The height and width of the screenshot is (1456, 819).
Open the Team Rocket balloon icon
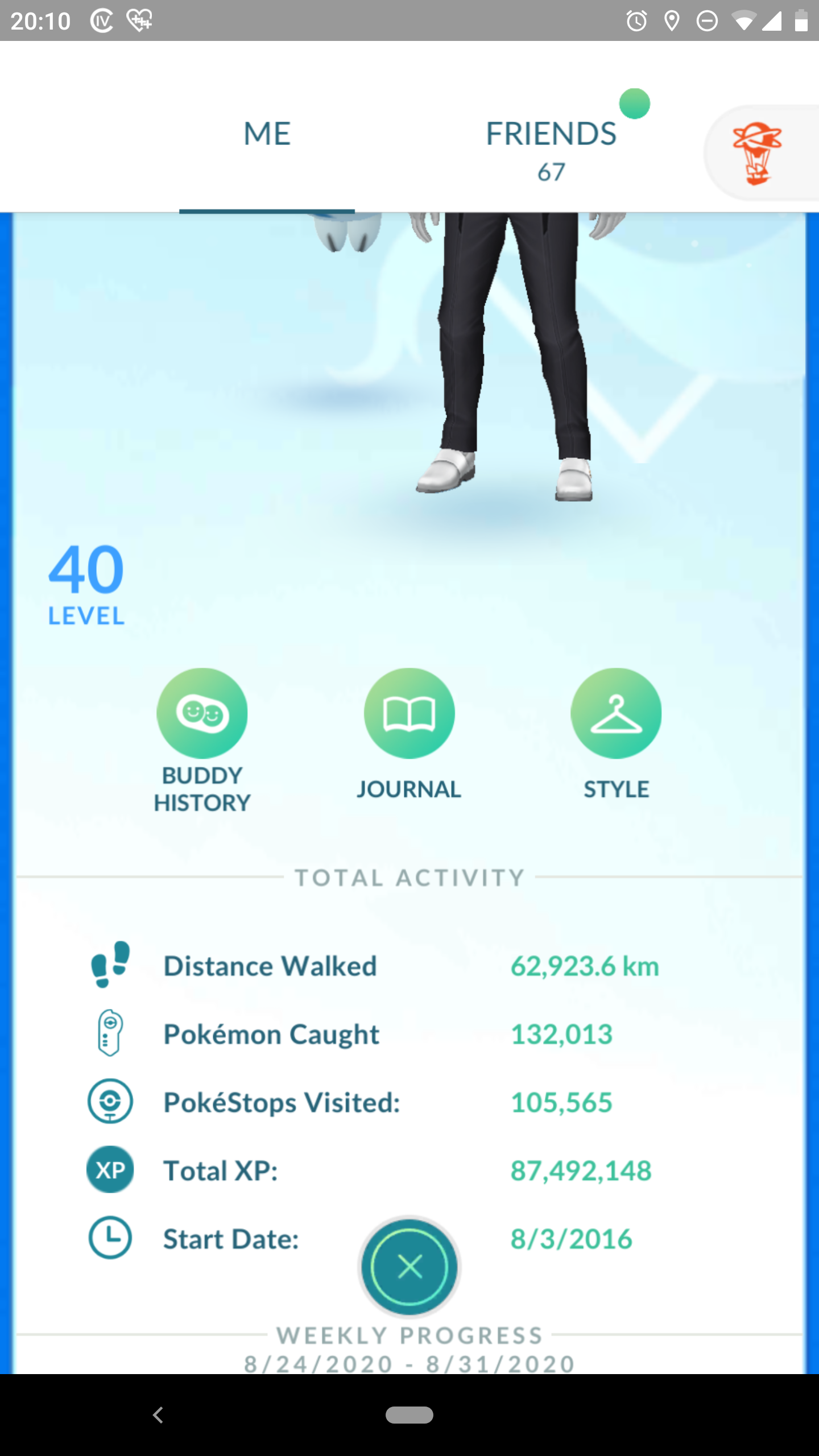pyautogui.click(x=757, y=153)
